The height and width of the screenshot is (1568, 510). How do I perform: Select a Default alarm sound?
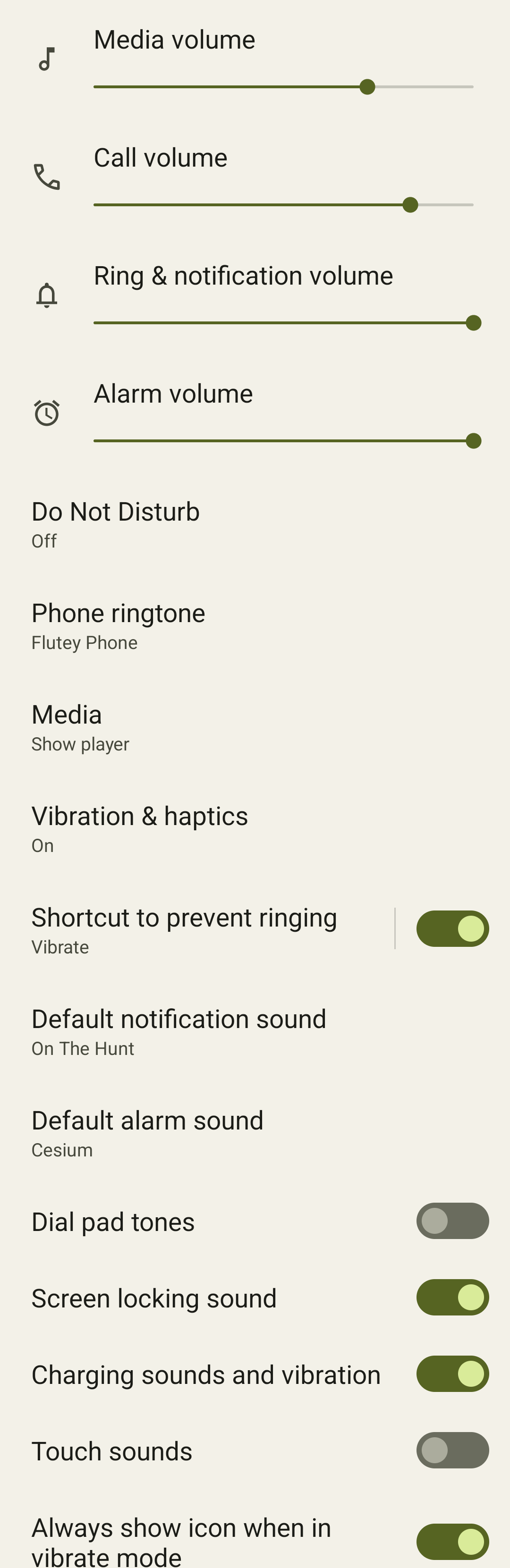(x=147, y=1133)
